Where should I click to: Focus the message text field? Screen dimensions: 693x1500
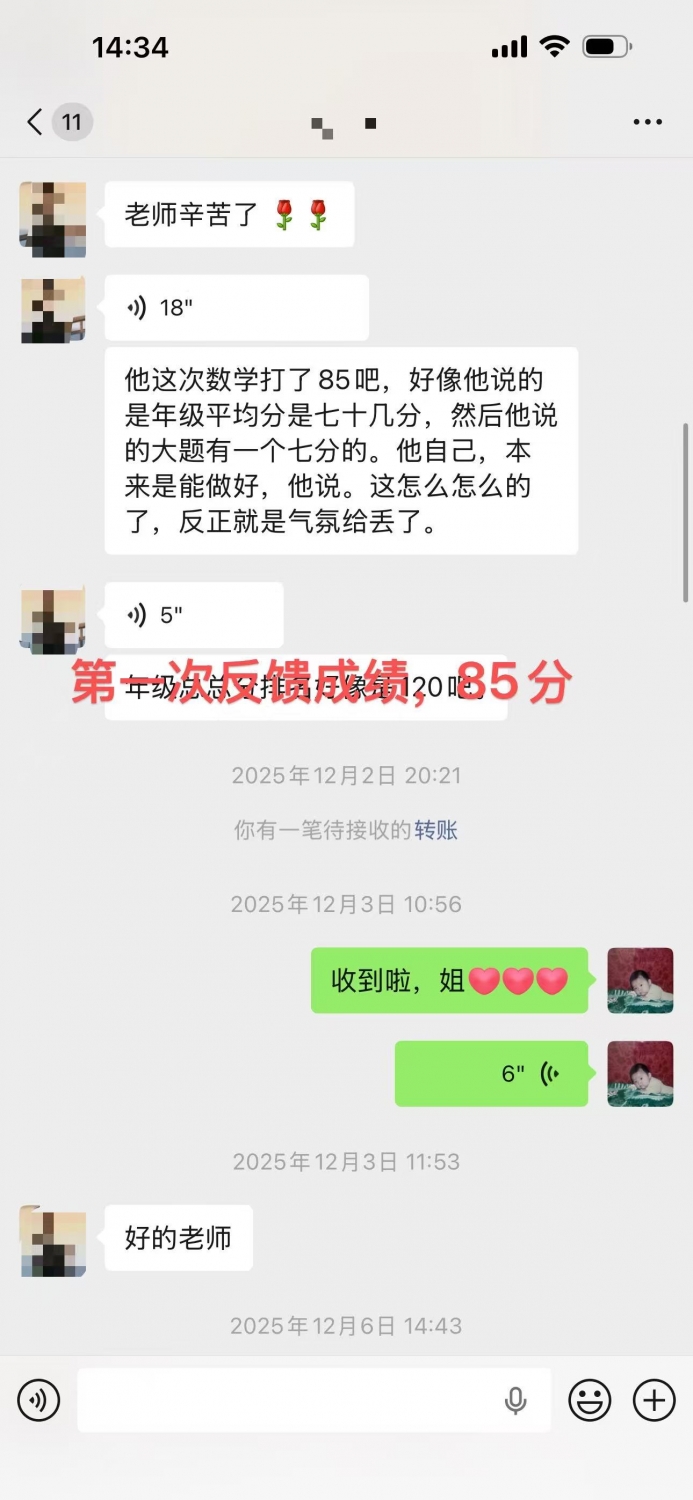tap(290, 1401)
